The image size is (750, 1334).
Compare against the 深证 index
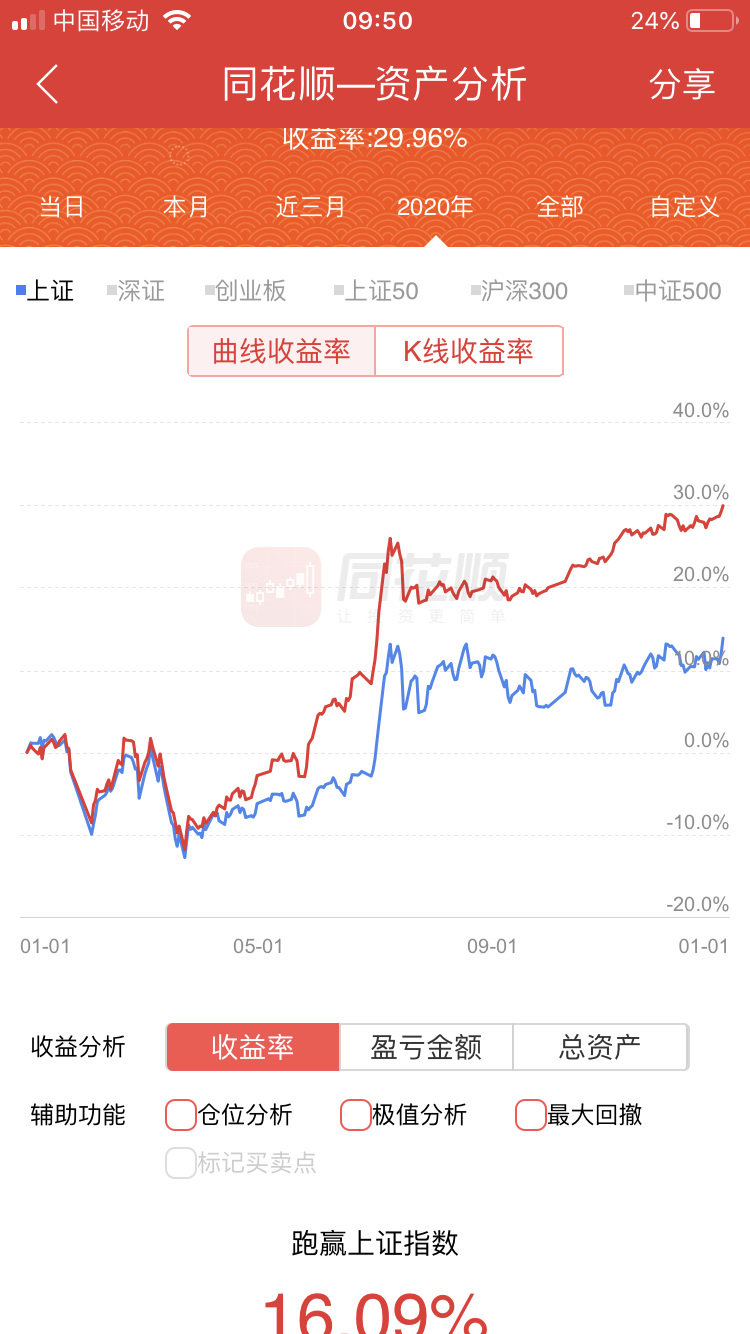pos(136,291)
